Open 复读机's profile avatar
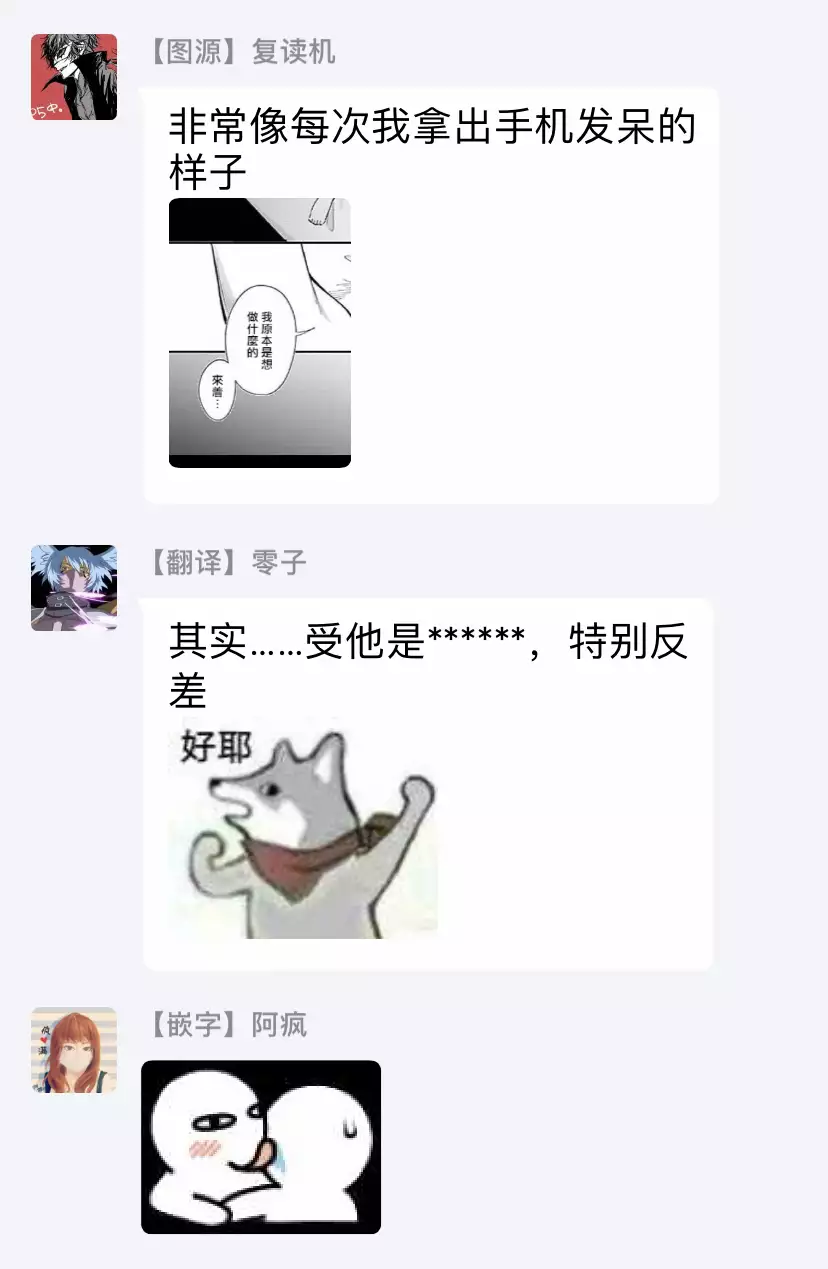This screenshot has height=1269, width=828. coord(74,77)
